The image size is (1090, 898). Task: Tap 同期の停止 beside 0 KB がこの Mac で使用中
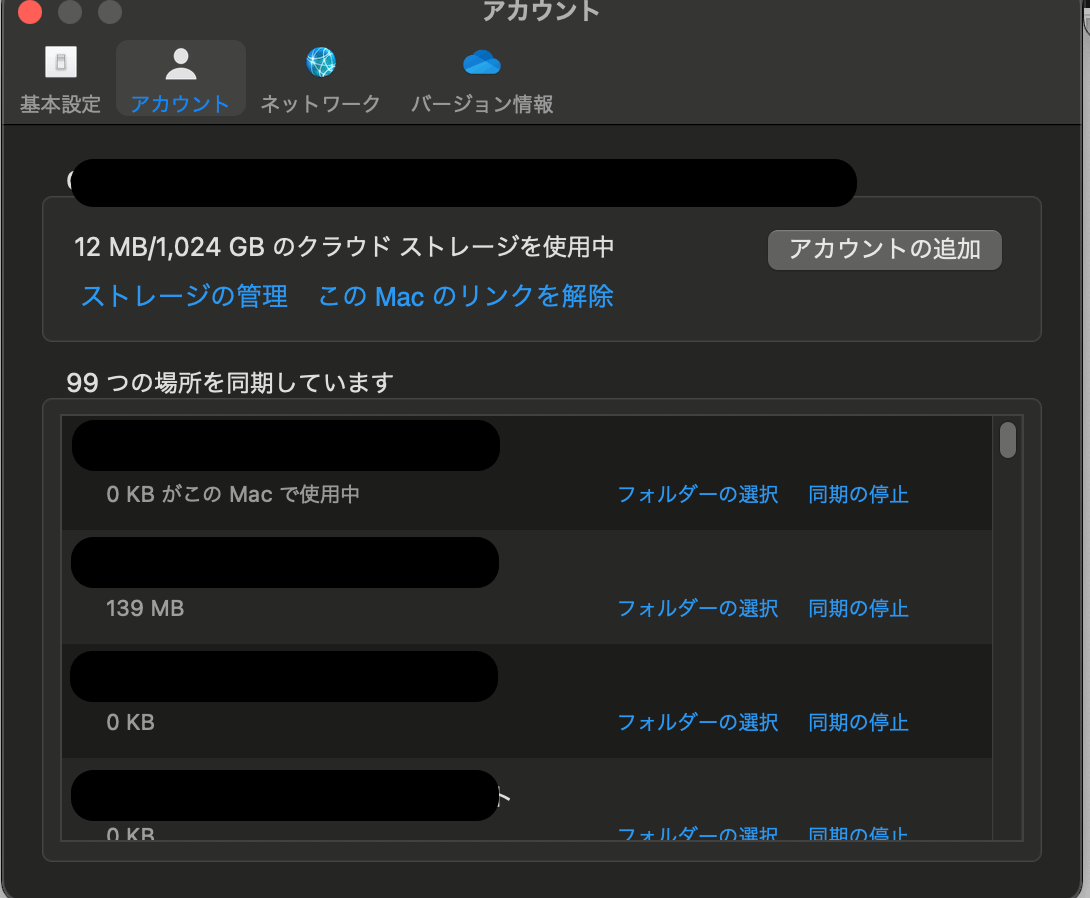858,494
